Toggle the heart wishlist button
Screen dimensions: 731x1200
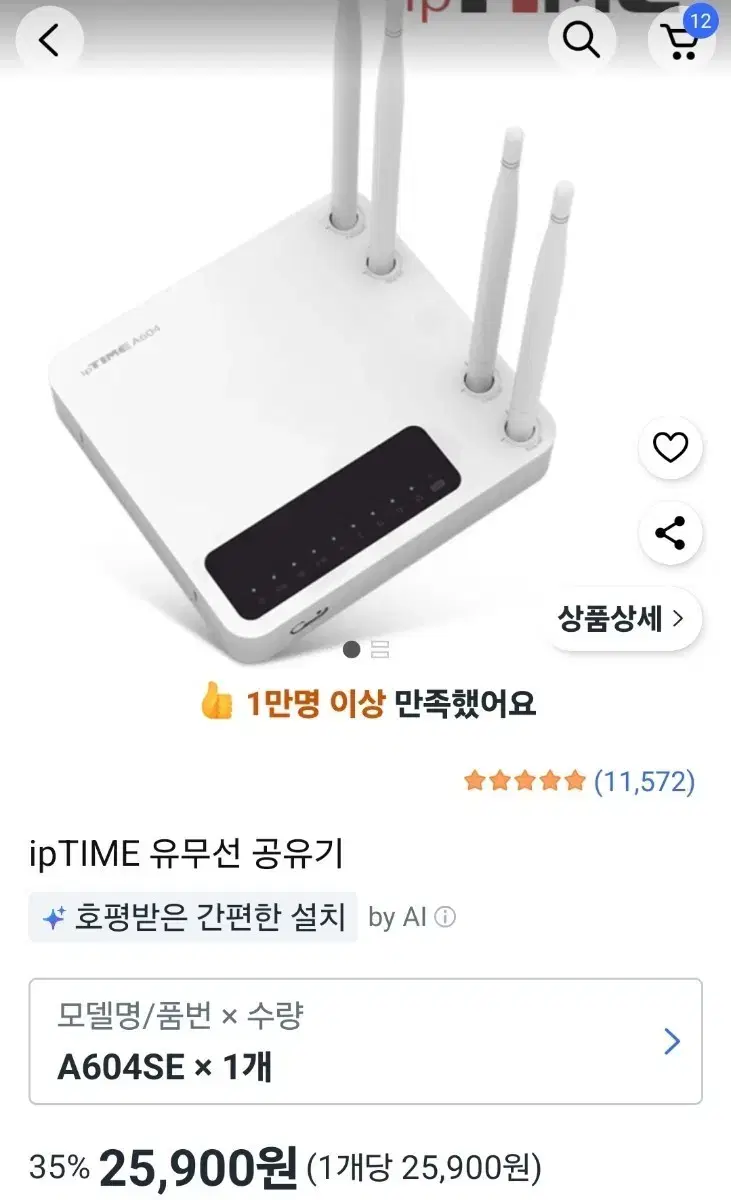pyautogui.click(x=670, y=447)
